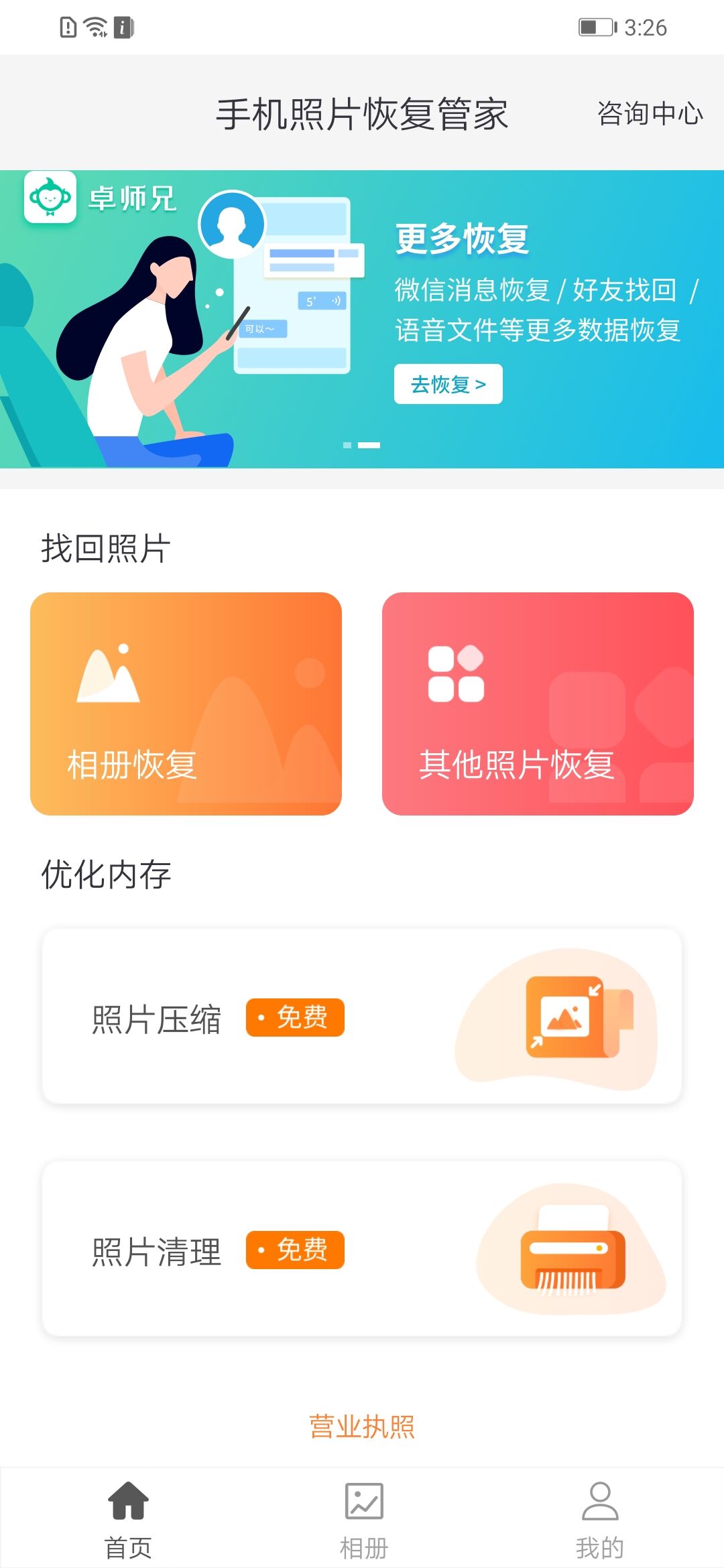Open the 其他照片恢复 card
724x1568 pixels.
tap(538, 704)
